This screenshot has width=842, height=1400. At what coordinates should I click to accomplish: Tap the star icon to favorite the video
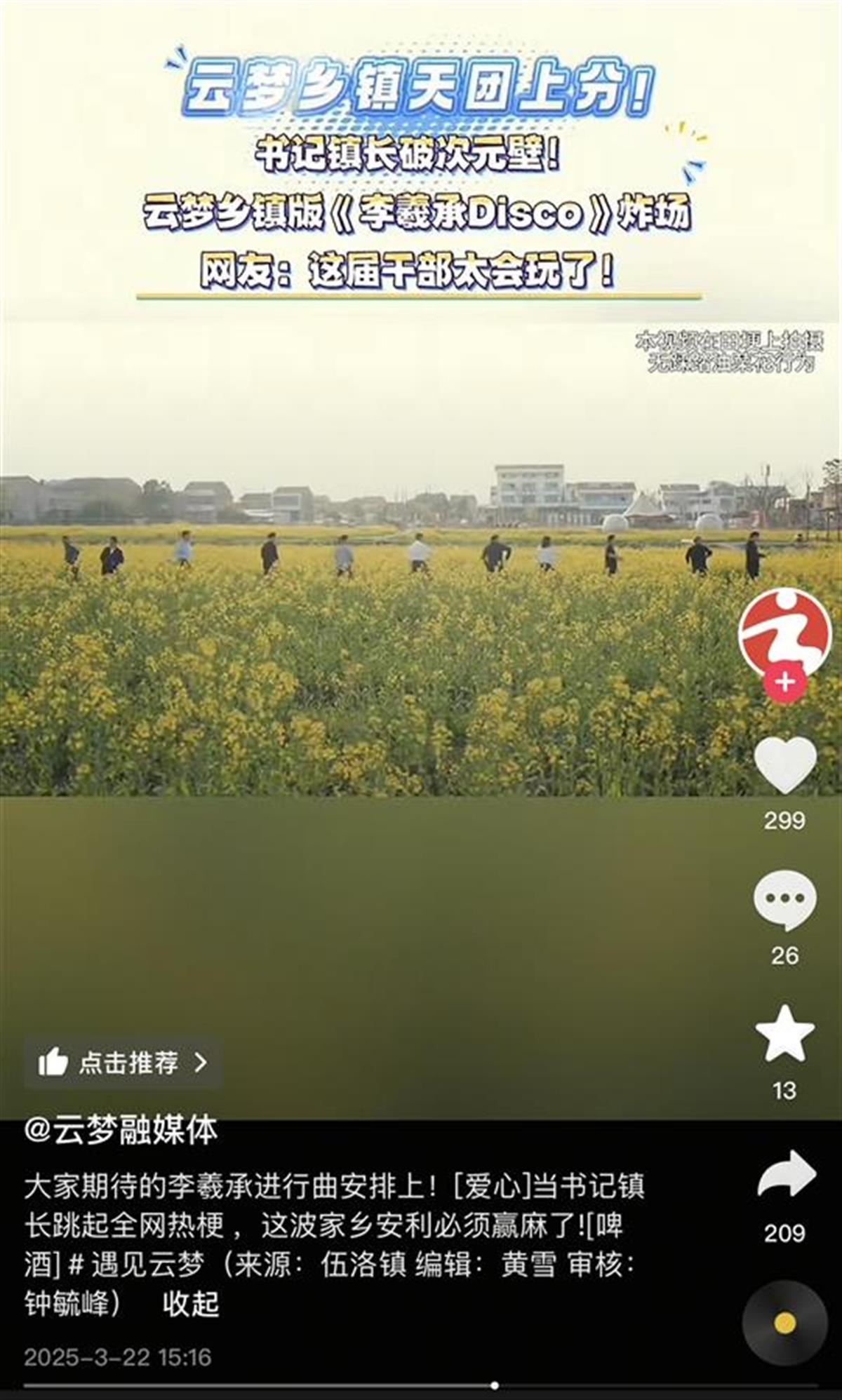[x=784, y=1038]
